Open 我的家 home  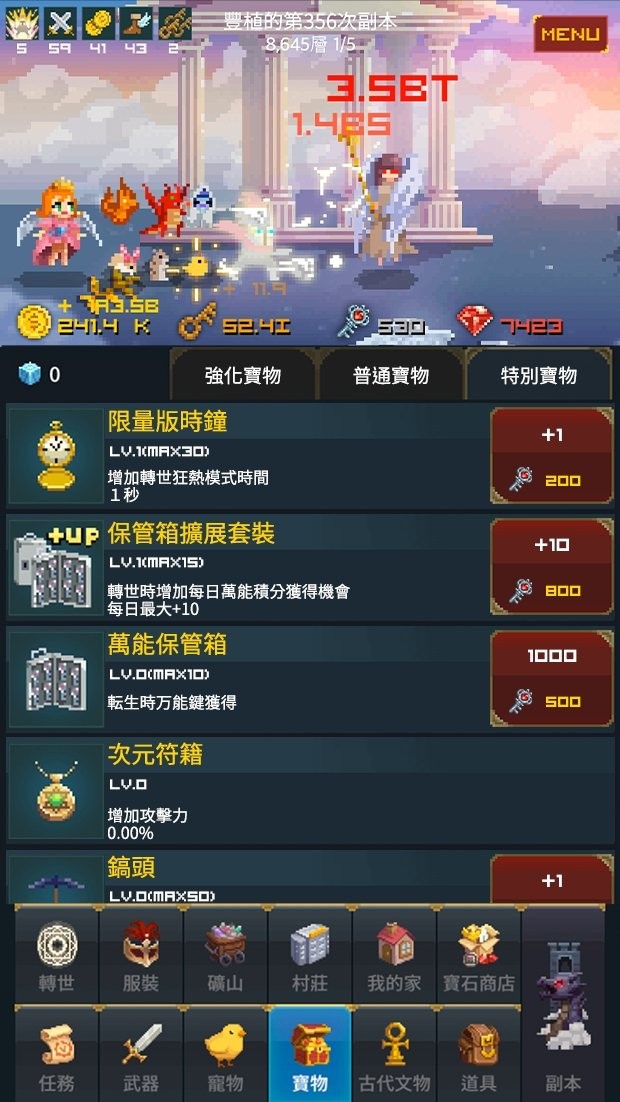[394, 957]
